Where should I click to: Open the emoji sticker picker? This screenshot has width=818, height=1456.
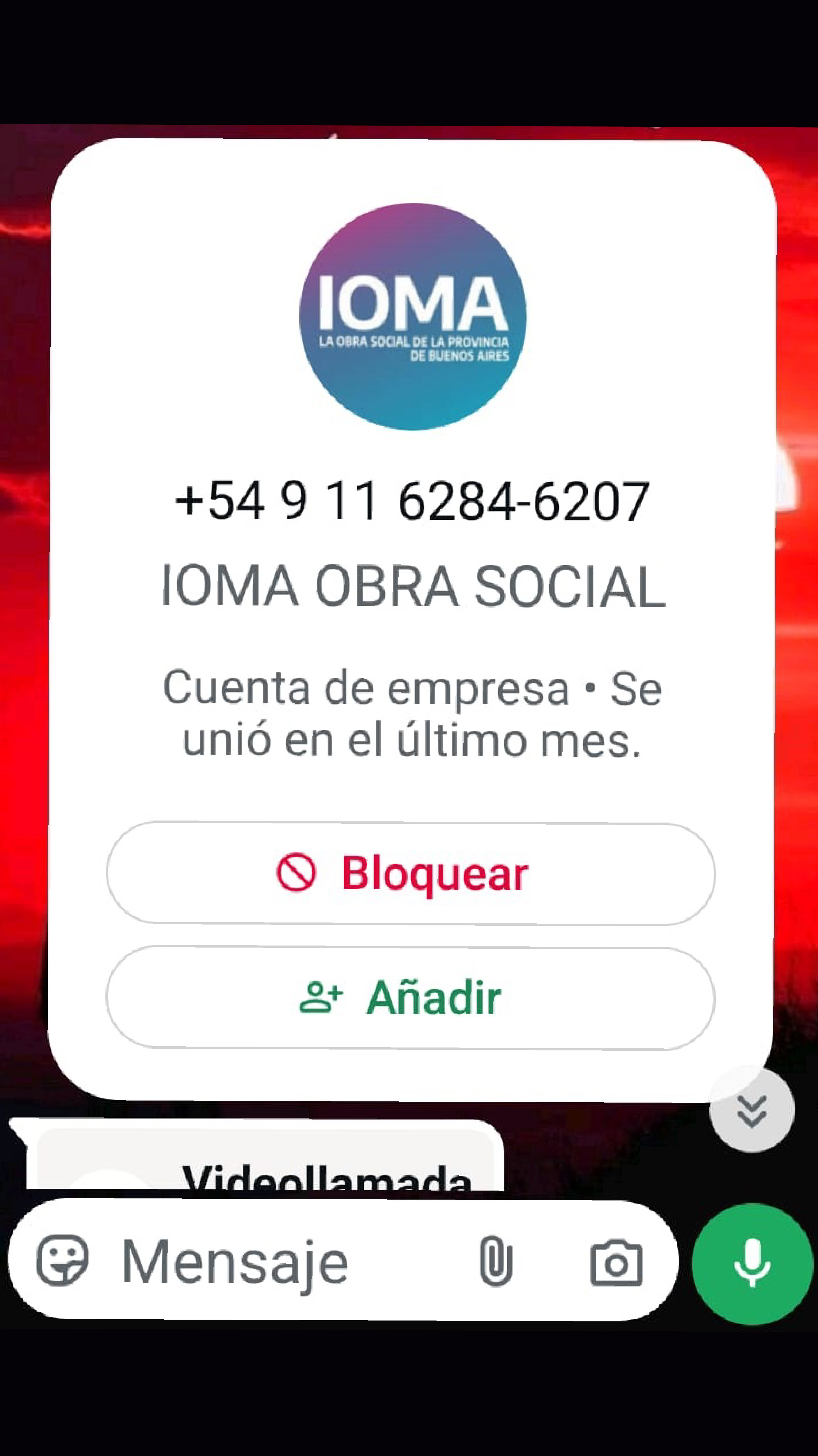pyautogui.click(x=63, y=1260)
